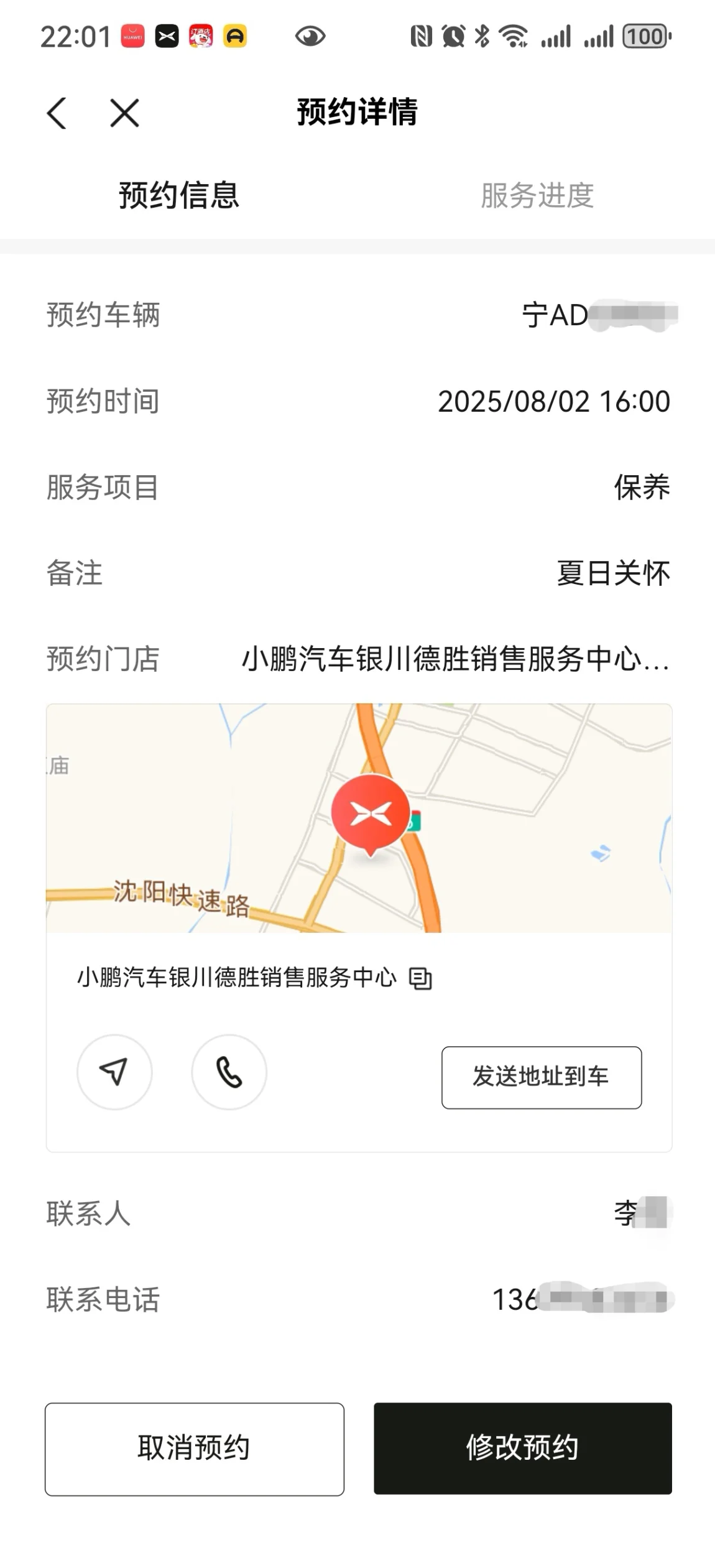Copy the store name 小鹏汽车银川德胜销售服务中心
This screenshot has height=1568, width=715.
[x=420, y=978]
